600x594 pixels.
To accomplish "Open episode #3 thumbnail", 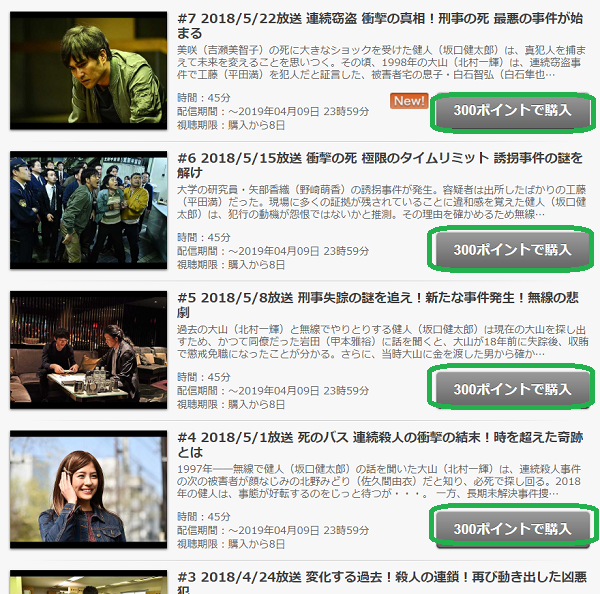I will [x=89, y=583].
